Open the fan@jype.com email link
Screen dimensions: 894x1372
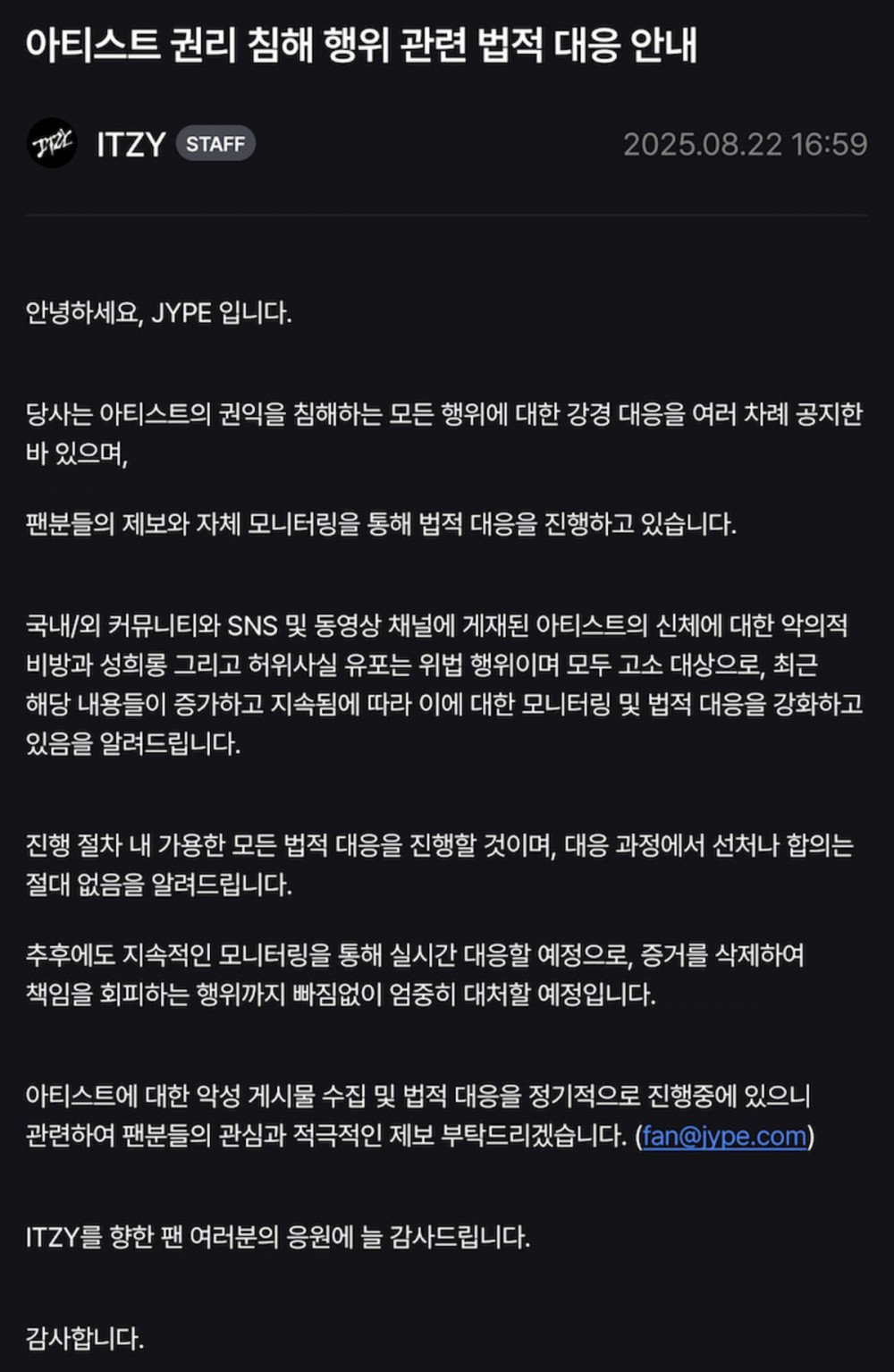[724, 1136]
